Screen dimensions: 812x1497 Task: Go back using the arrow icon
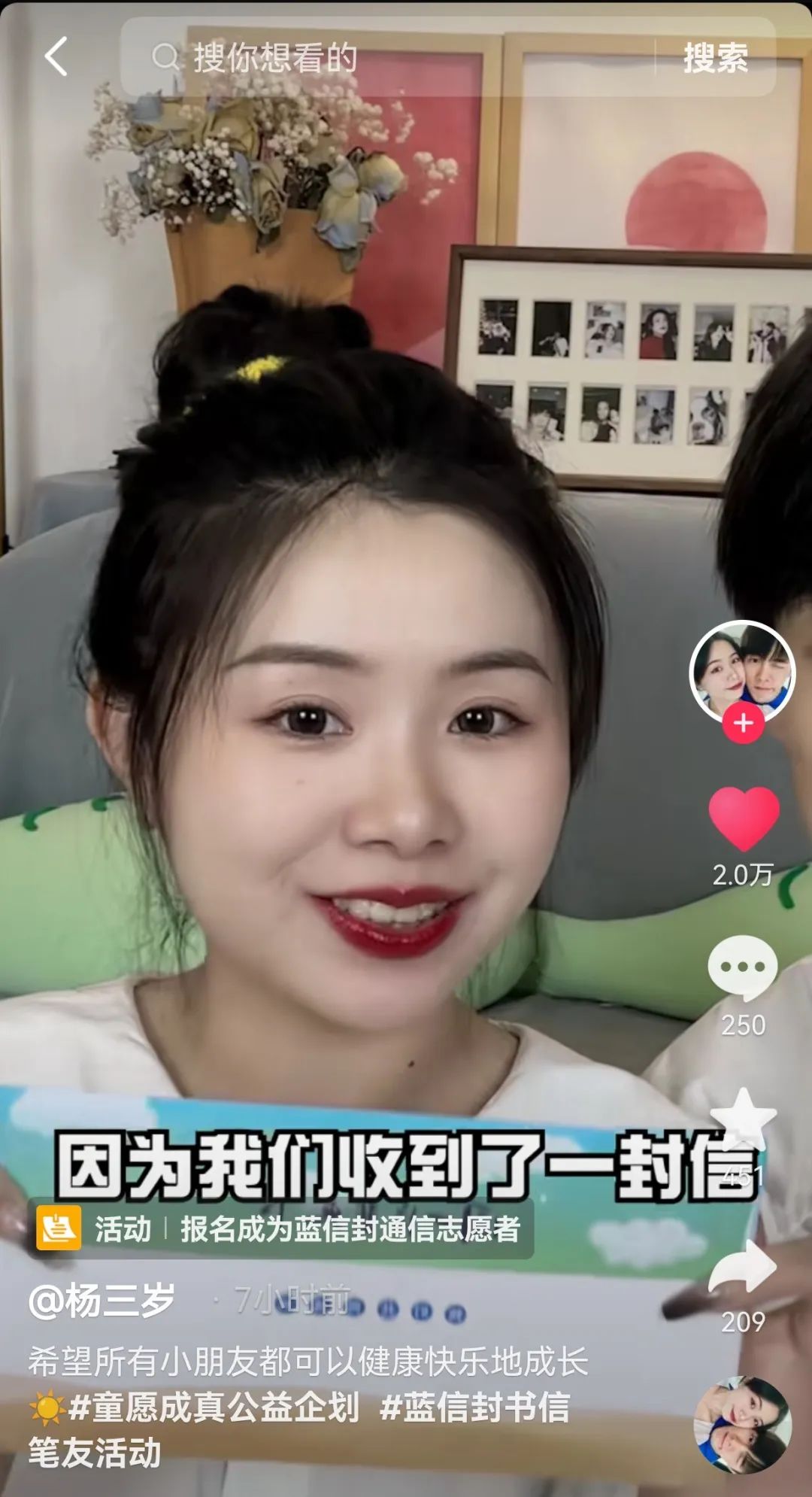(x=56, y=56)
